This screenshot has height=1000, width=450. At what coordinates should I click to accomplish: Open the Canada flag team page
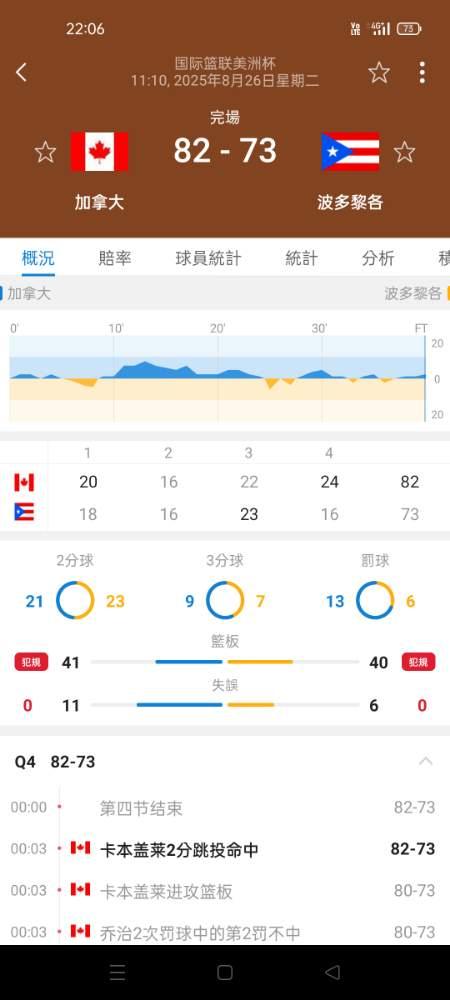[99, 152]
